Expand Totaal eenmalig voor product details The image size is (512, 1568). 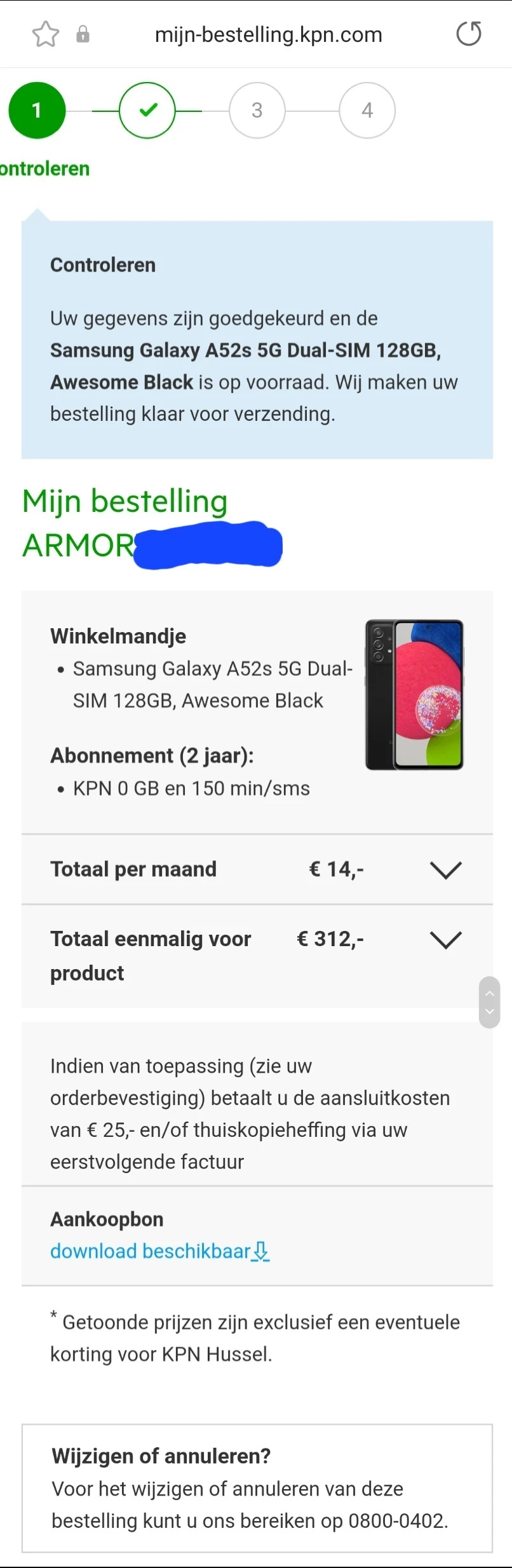coord(445,939)
